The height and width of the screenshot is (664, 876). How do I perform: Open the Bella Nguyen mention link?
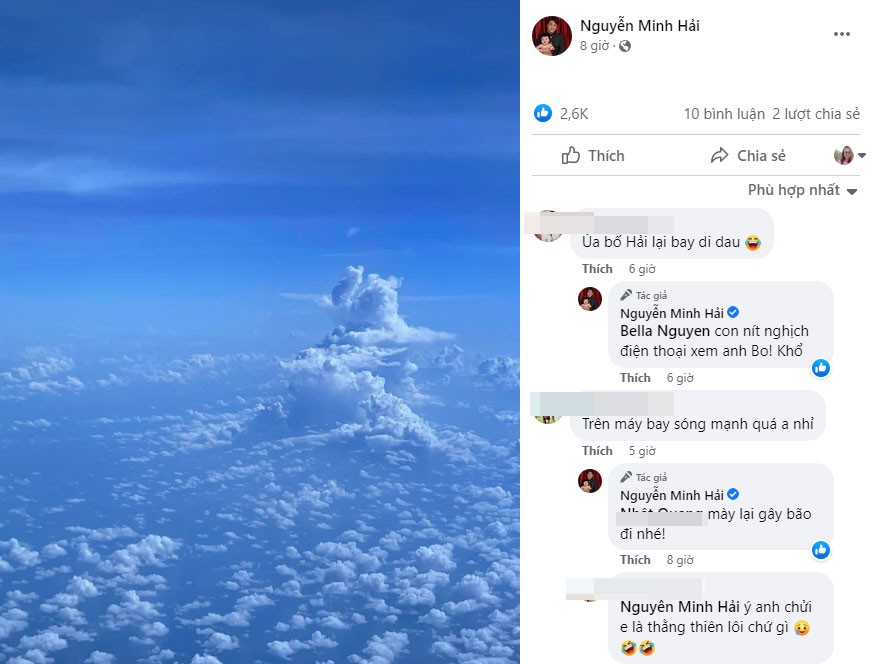(663, 331)
